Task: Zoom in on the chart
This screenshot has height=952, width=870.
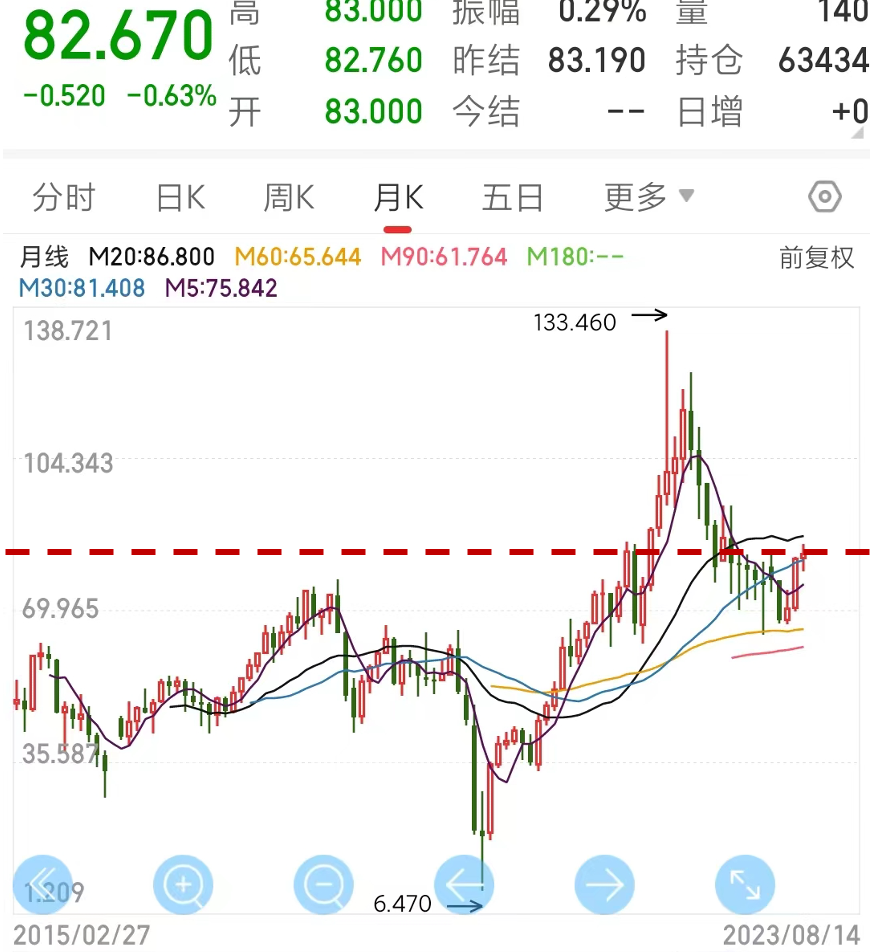Action: [x=183, y=885]
